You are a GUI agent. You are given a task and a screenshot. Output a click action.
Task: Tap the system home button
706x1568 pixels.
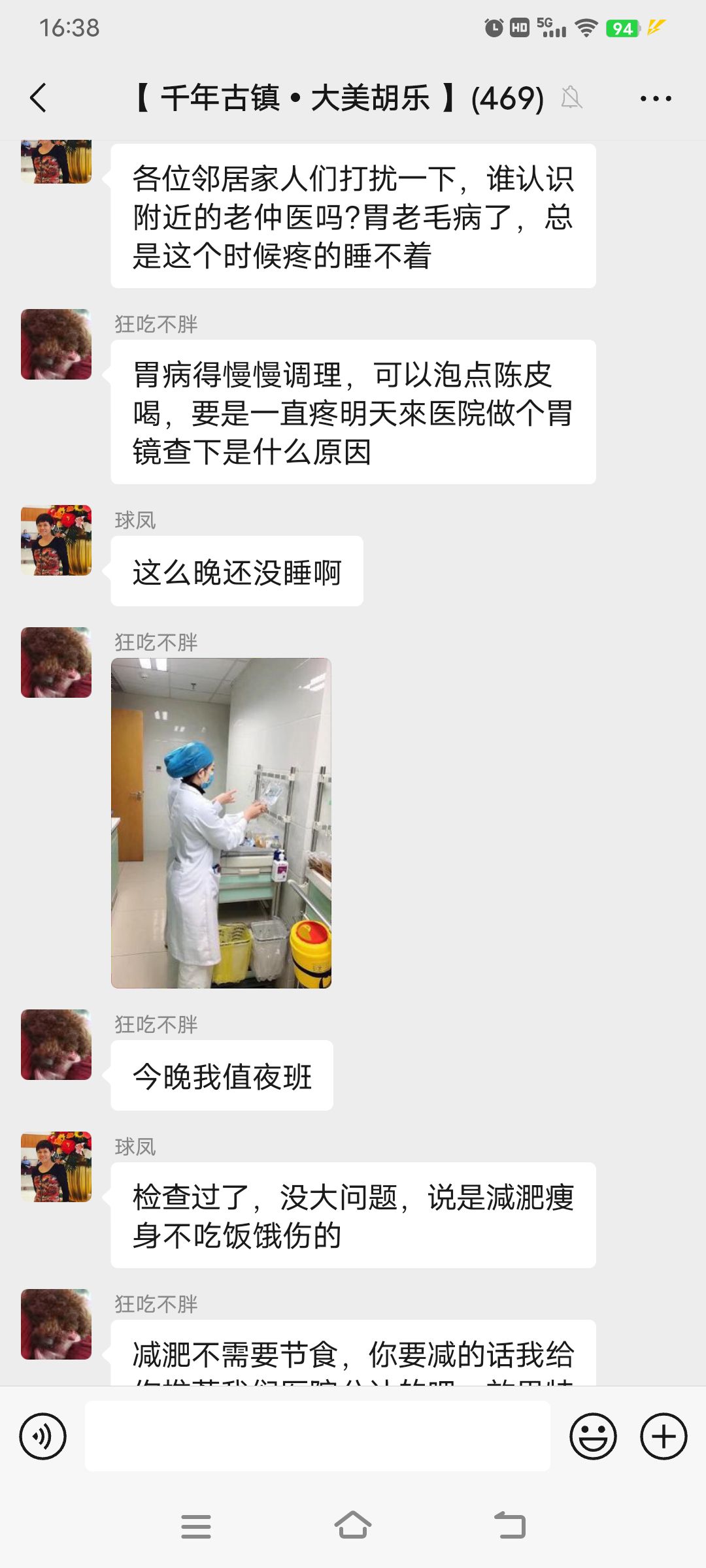coord(353,1526)
